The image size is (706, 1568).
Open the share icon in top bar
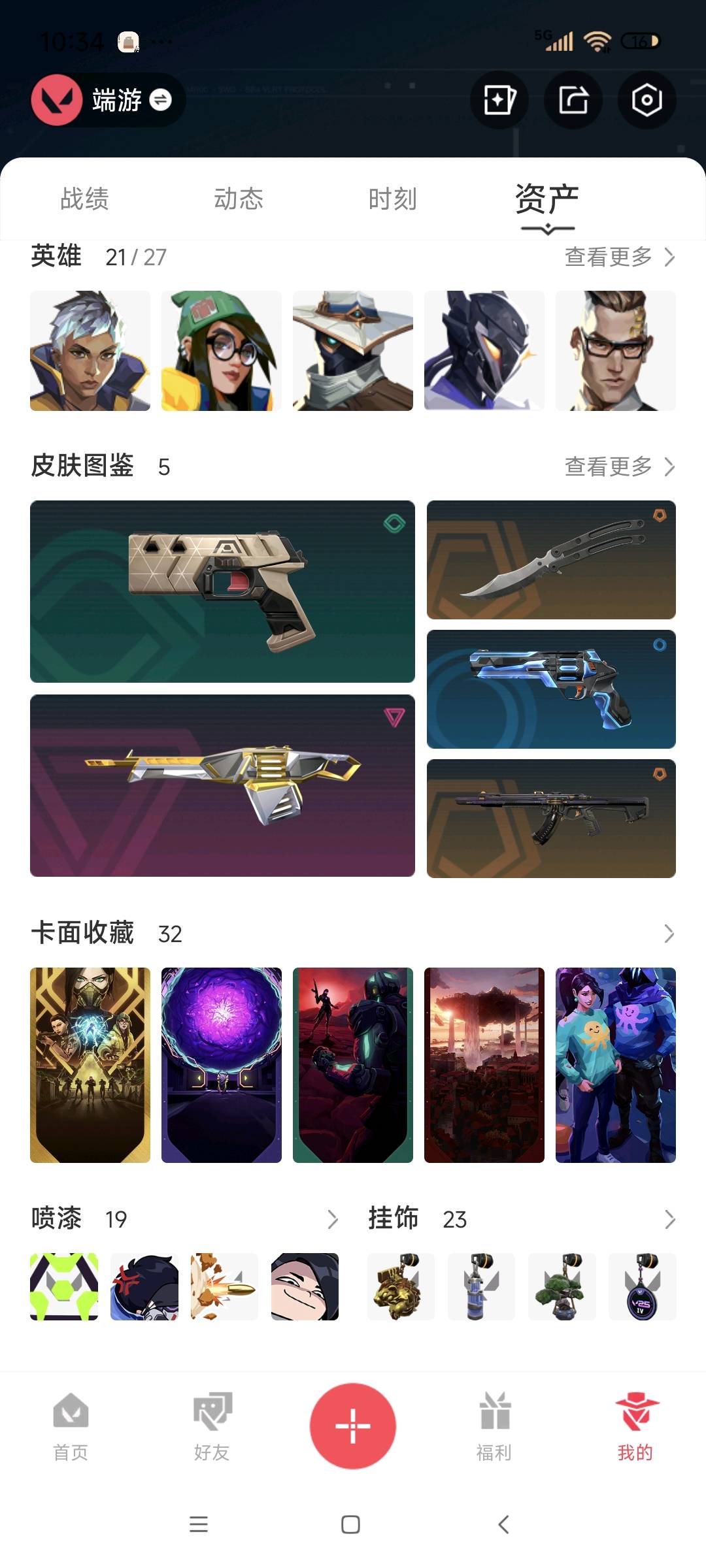[573, 100]
